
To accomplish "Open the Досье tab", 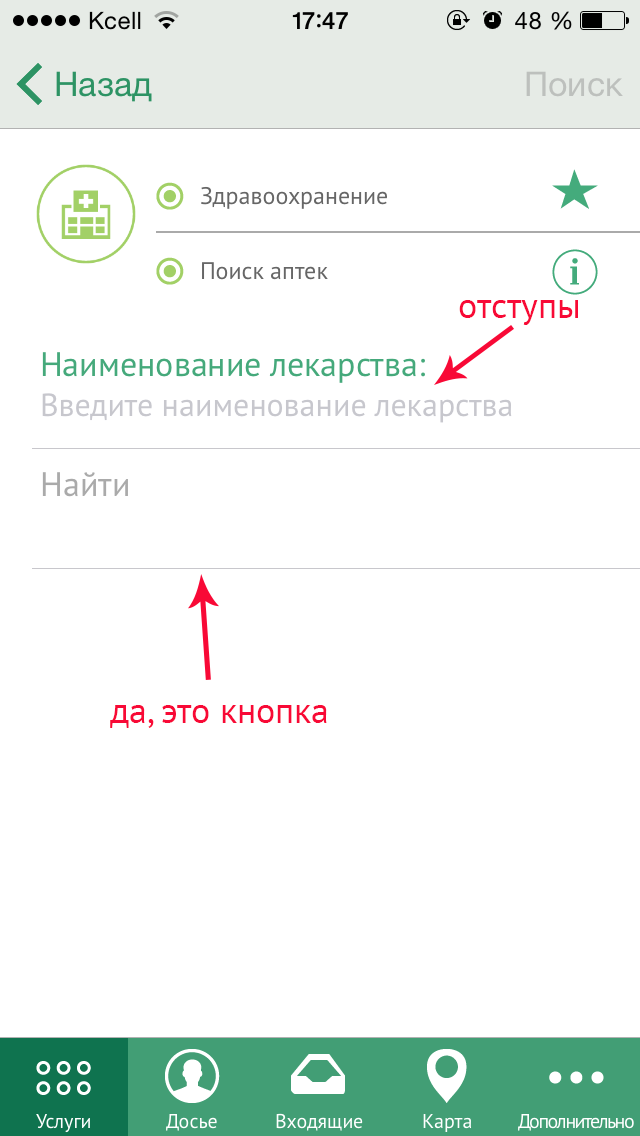I will (192, 1087).
